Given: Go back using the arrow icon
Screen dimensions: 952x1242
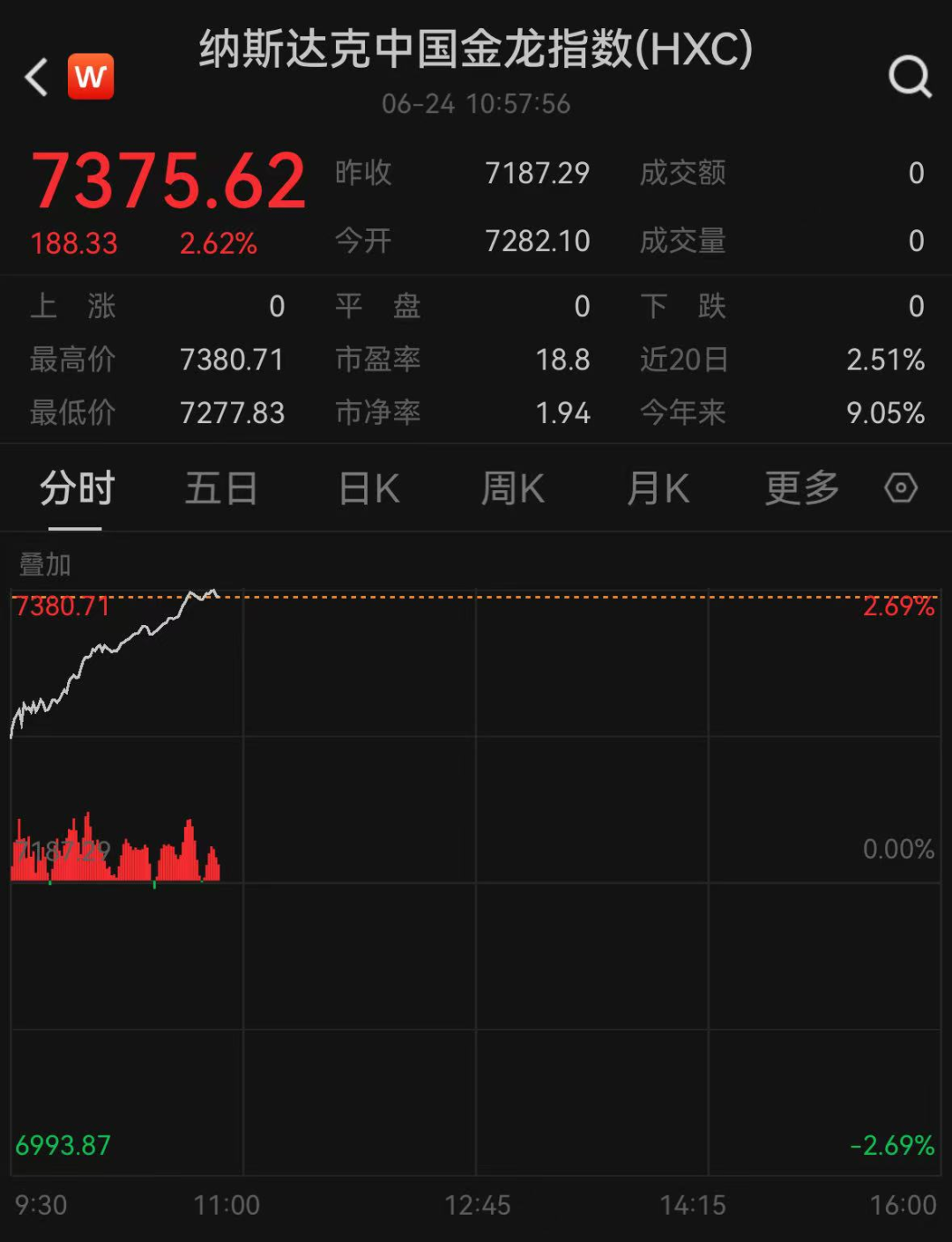Looking at the screenshot, I should [36, 78].
